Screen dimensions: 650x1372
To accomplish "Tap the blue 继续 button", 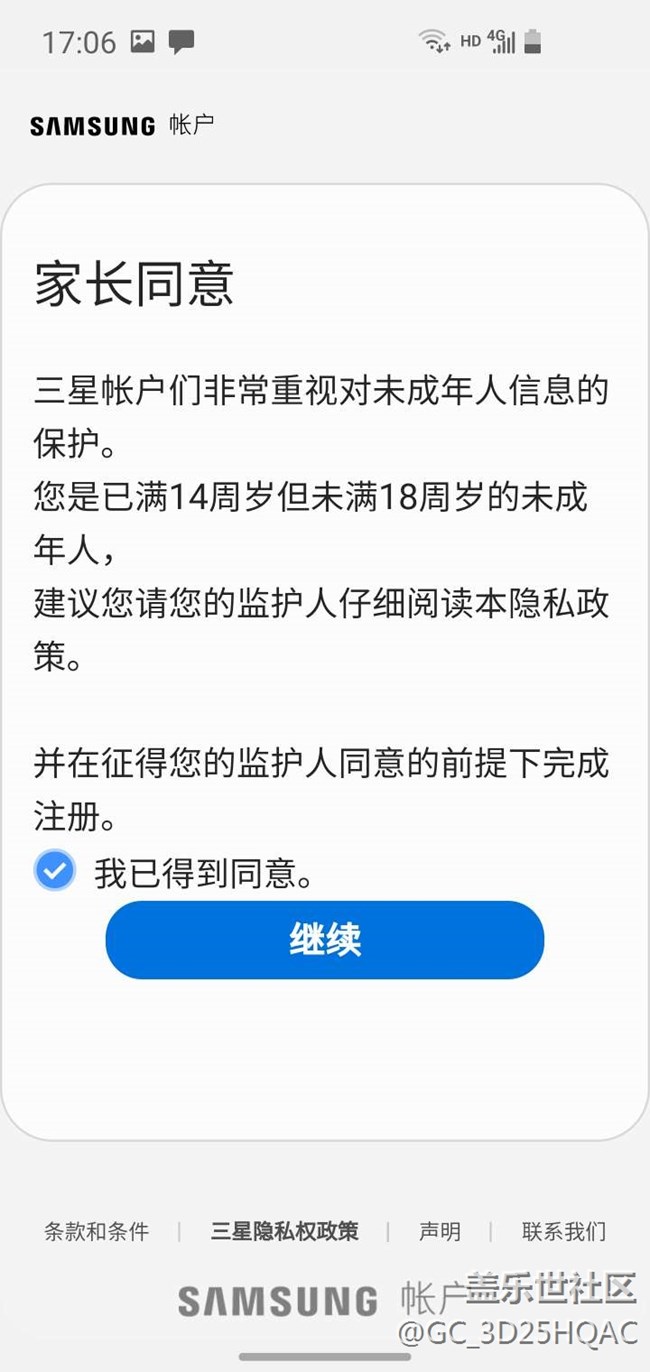I will click(x=325, y=940).
